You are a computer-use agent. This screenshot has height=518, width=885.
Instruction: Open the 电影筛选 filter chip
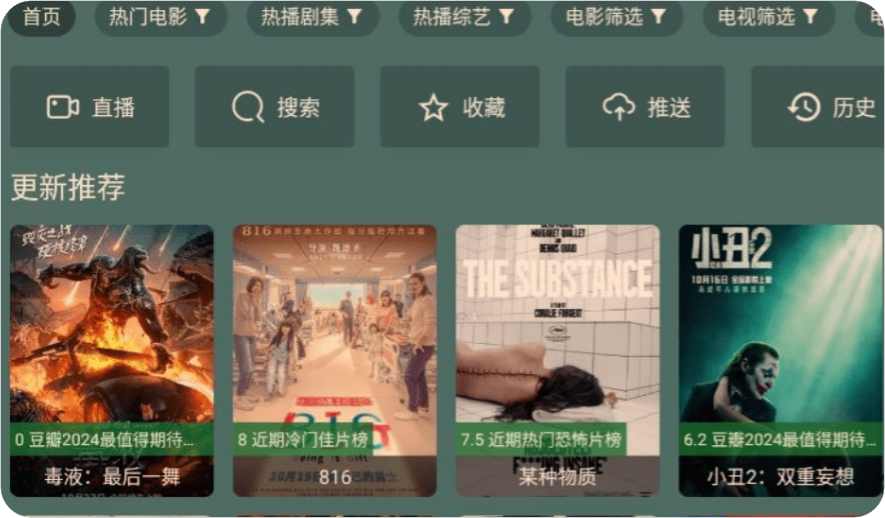[x=616, y=17]
